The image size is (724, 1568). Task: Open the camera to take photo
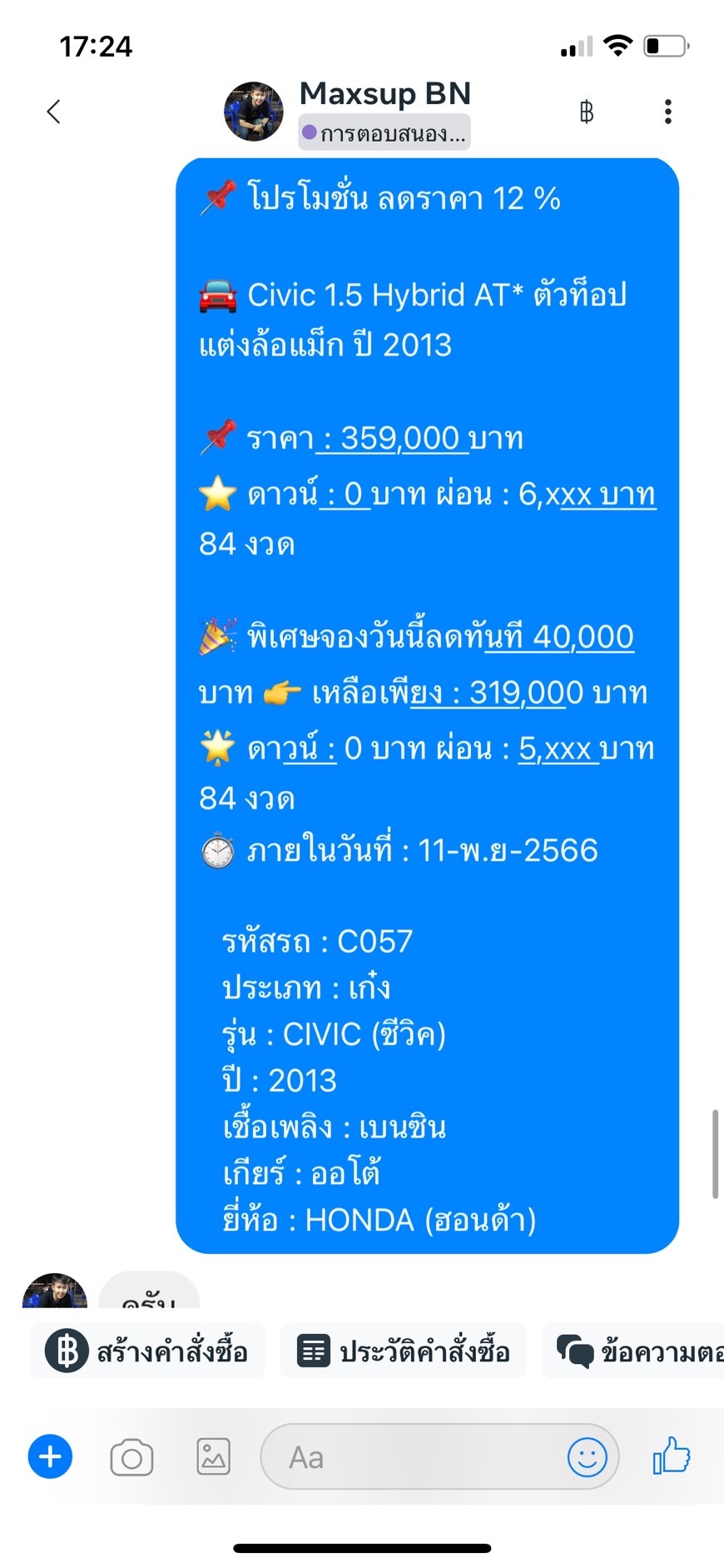pyautogui.click(x=131, y=1457)
